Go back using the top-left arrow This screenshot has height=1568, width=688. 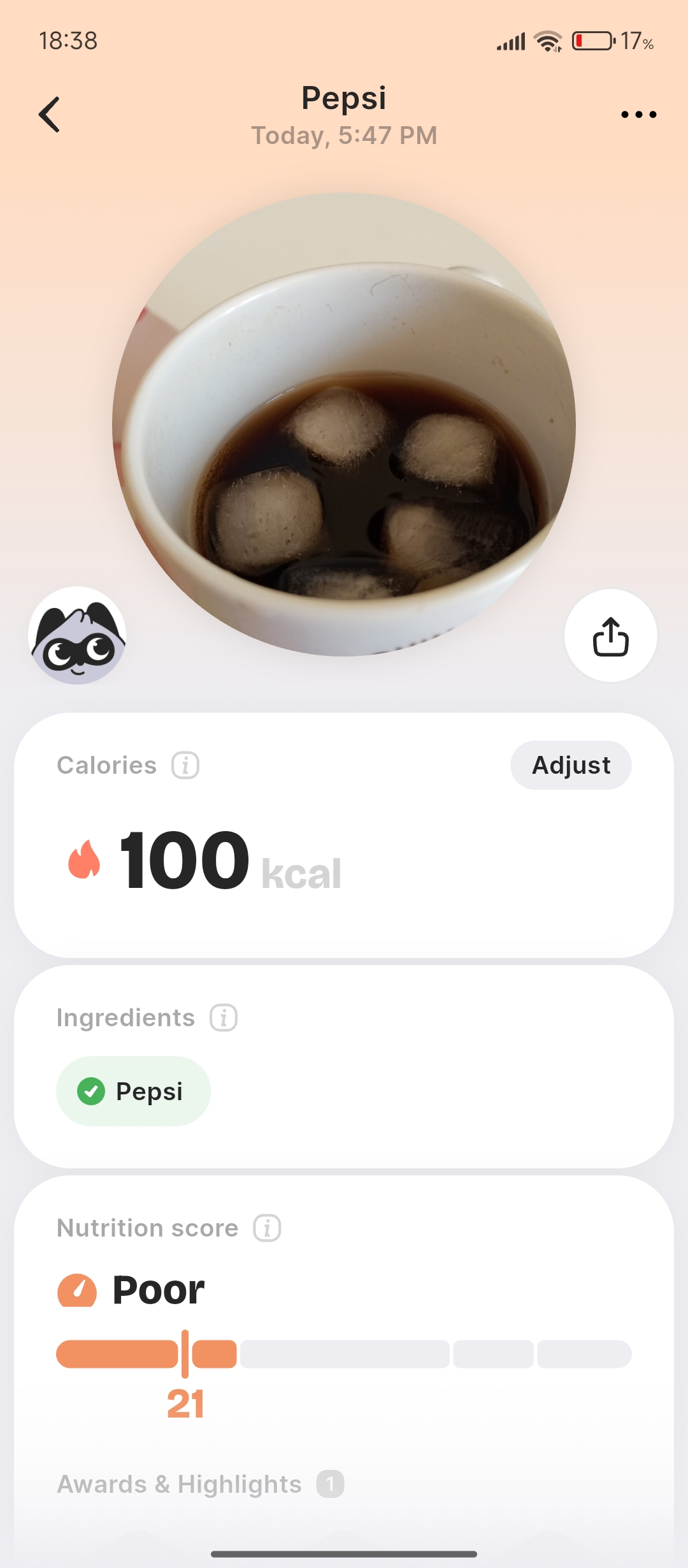tap(50, 115)
